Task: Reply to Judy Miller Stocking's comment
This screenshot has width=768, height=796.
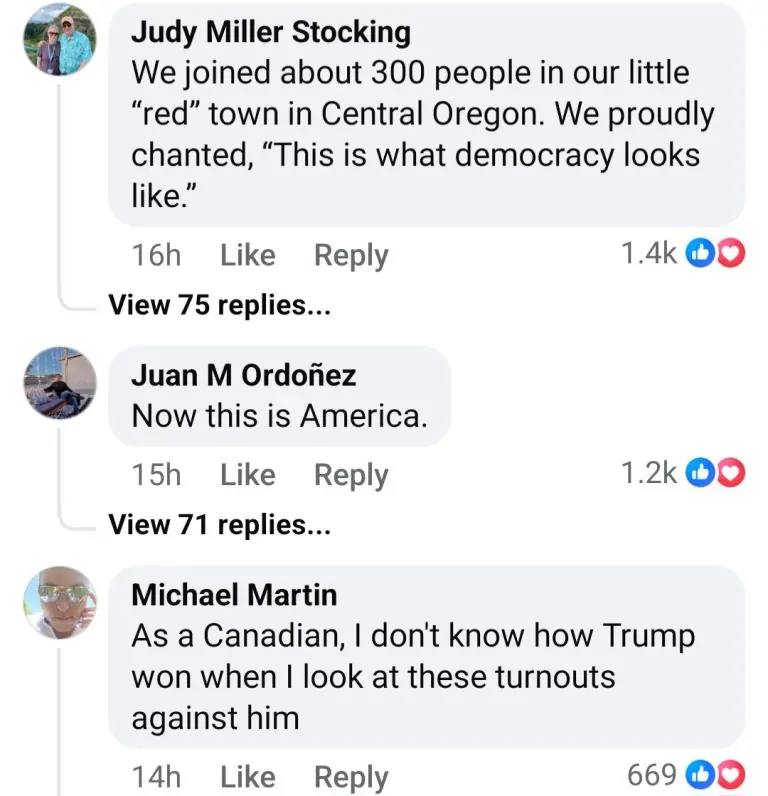Action: coord(351,255)
